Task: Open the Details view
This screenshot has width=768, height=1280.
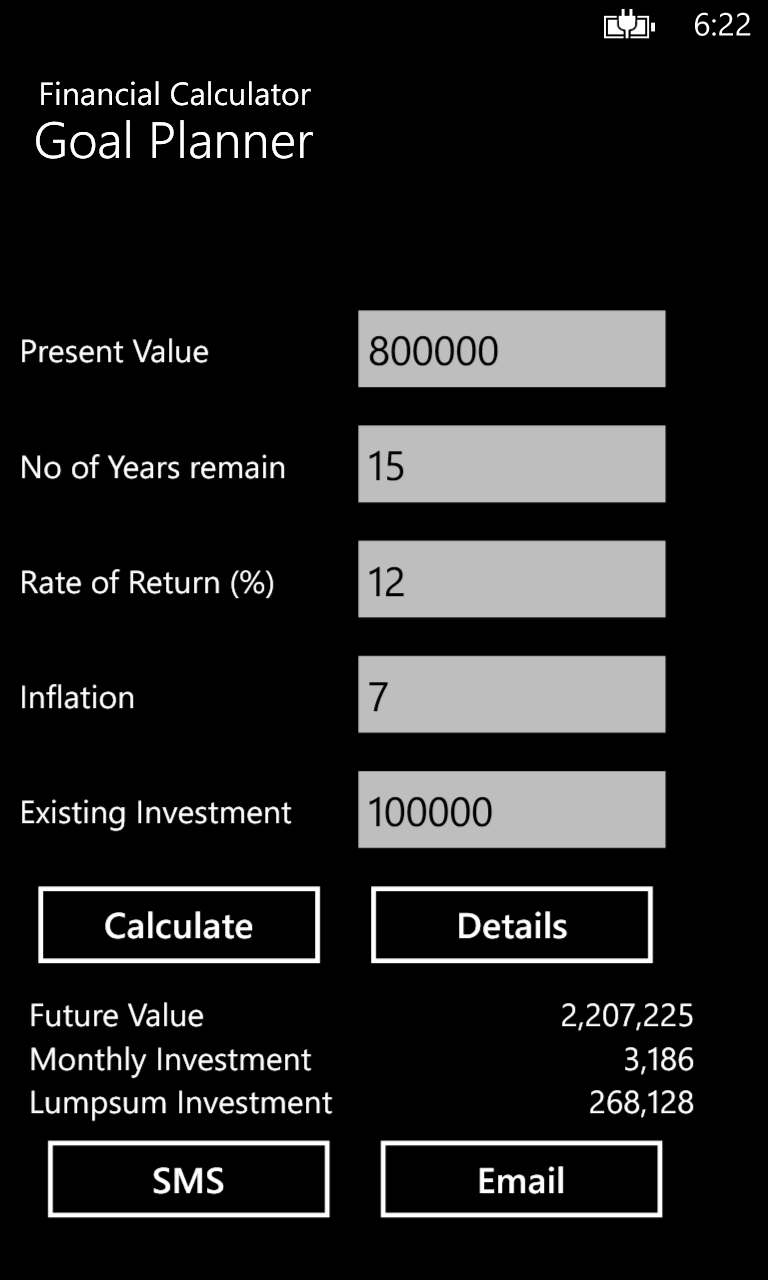Action: 512,925
